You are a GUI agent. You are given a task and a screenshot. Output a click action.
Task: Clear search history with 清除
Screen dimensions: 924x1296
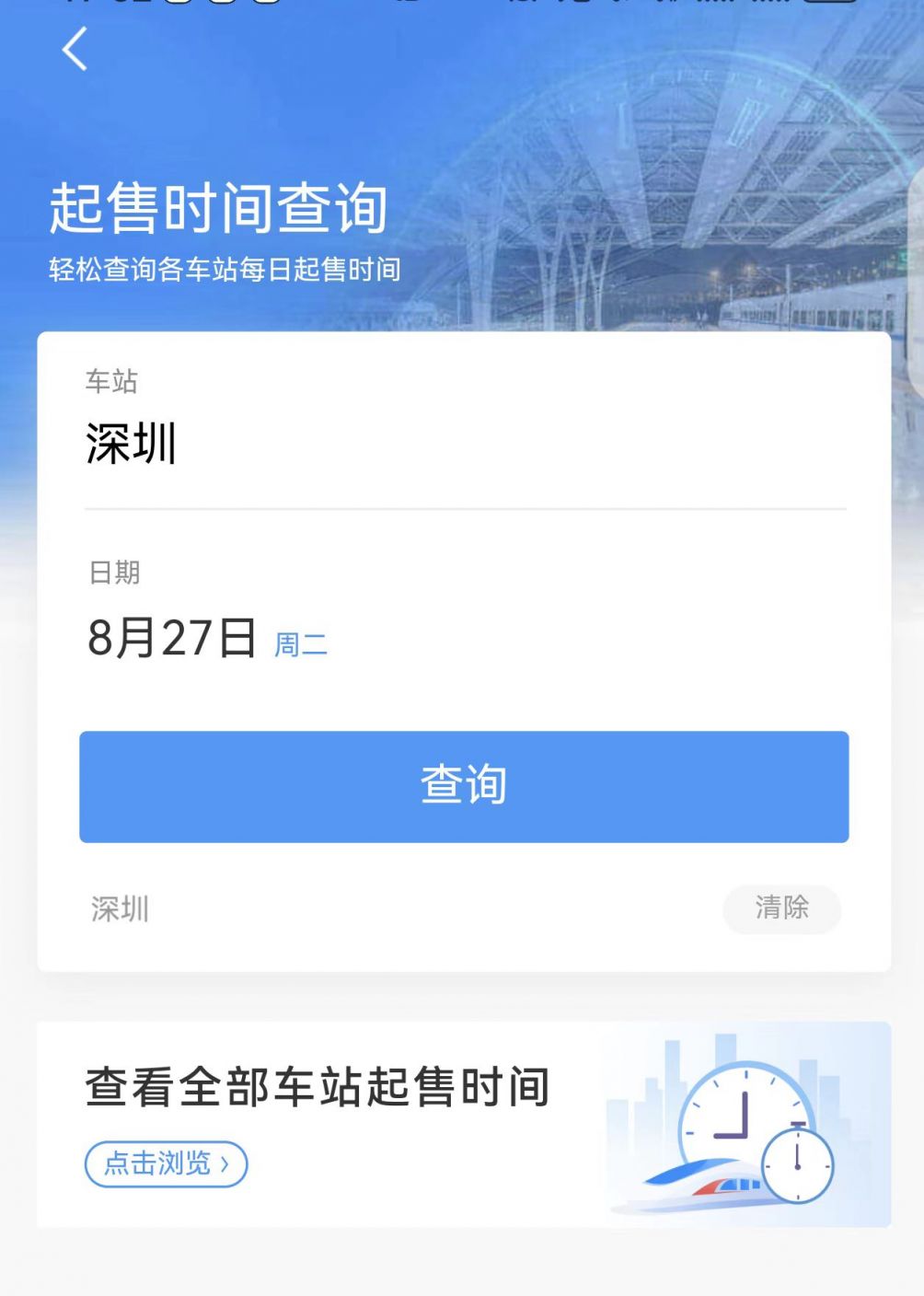pos(781,909)
